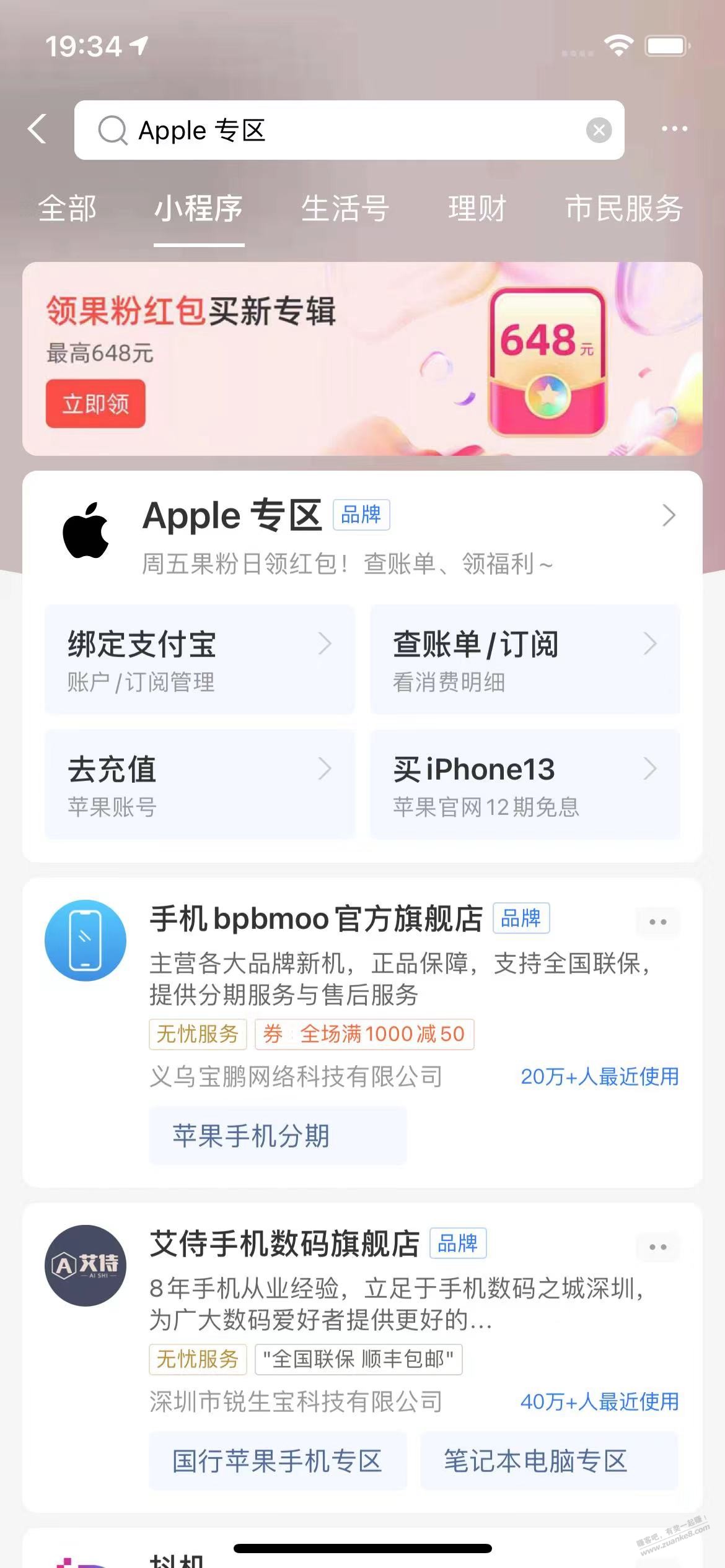Clear the Apple 专区 search text
Screen dimensions: 725x1568
[599, 130]
